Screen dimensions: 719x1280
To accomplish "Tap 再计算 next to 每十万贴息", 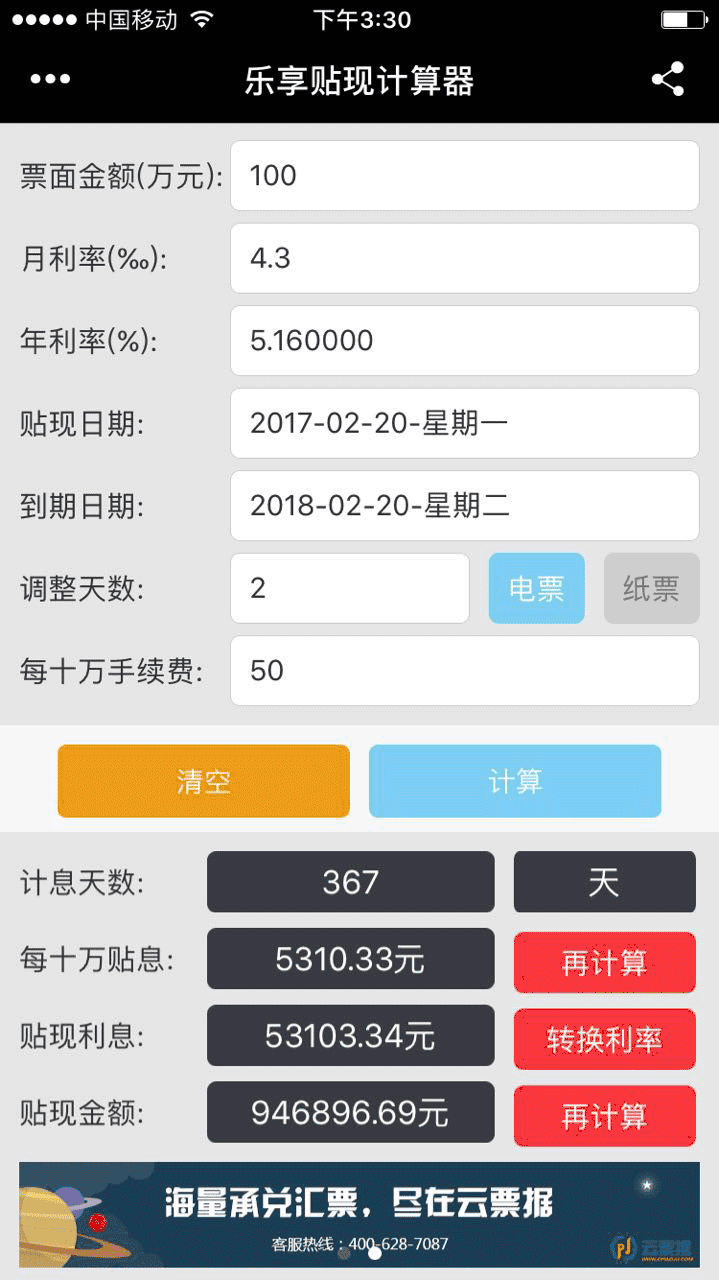I will pos(605,962).
